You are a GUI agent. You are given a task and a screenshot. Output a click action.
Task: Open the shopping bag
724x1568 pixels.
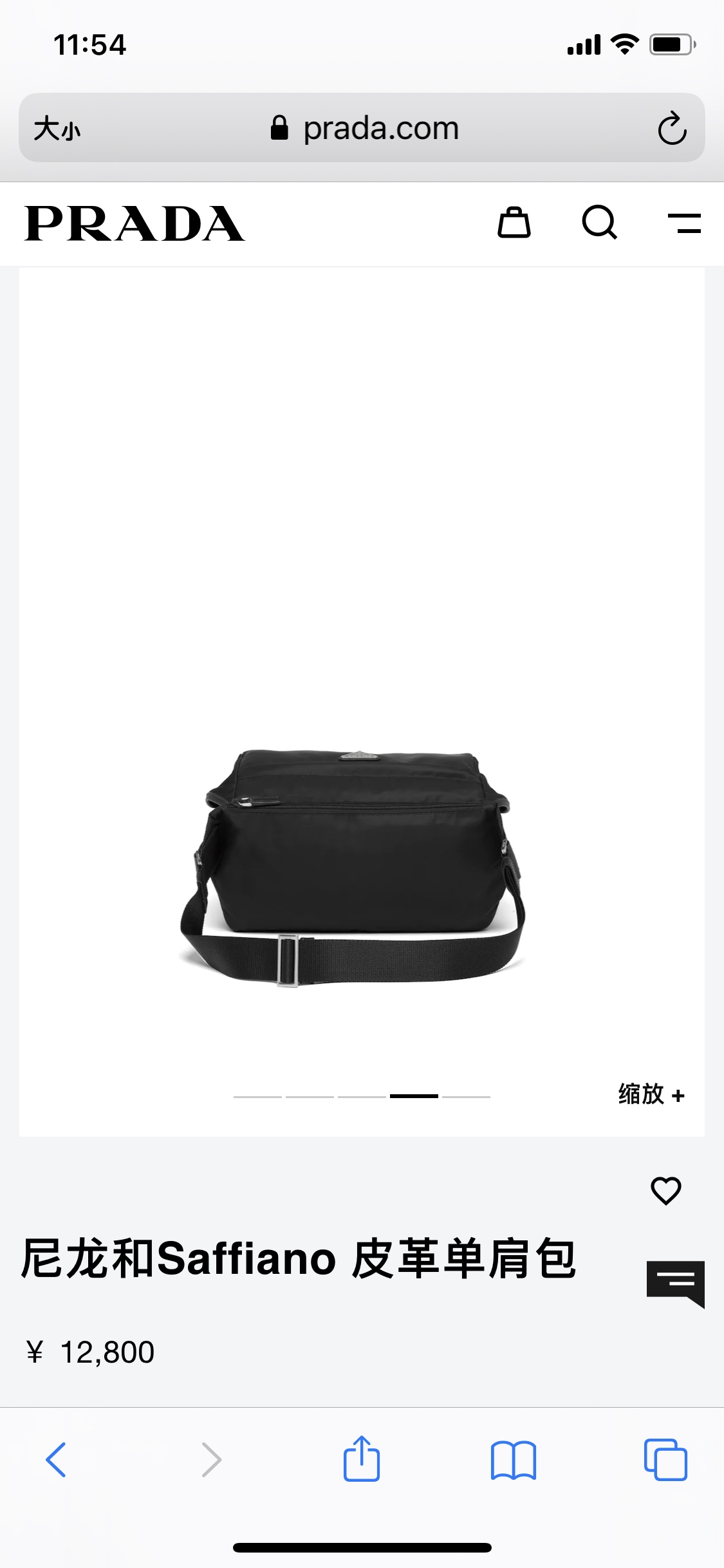click(x=514, y=223)
